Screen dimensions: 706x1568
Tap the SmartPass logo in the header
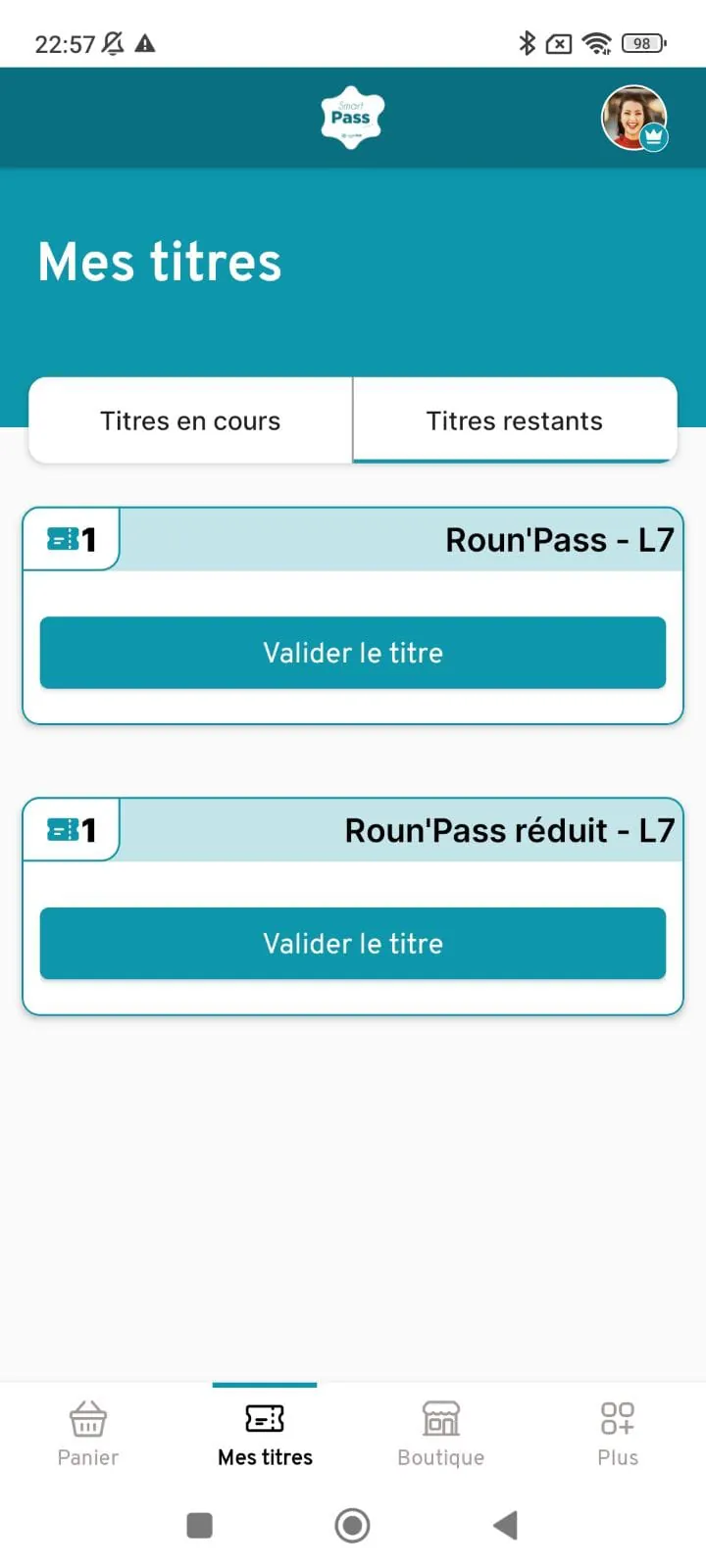click(352, 117)
